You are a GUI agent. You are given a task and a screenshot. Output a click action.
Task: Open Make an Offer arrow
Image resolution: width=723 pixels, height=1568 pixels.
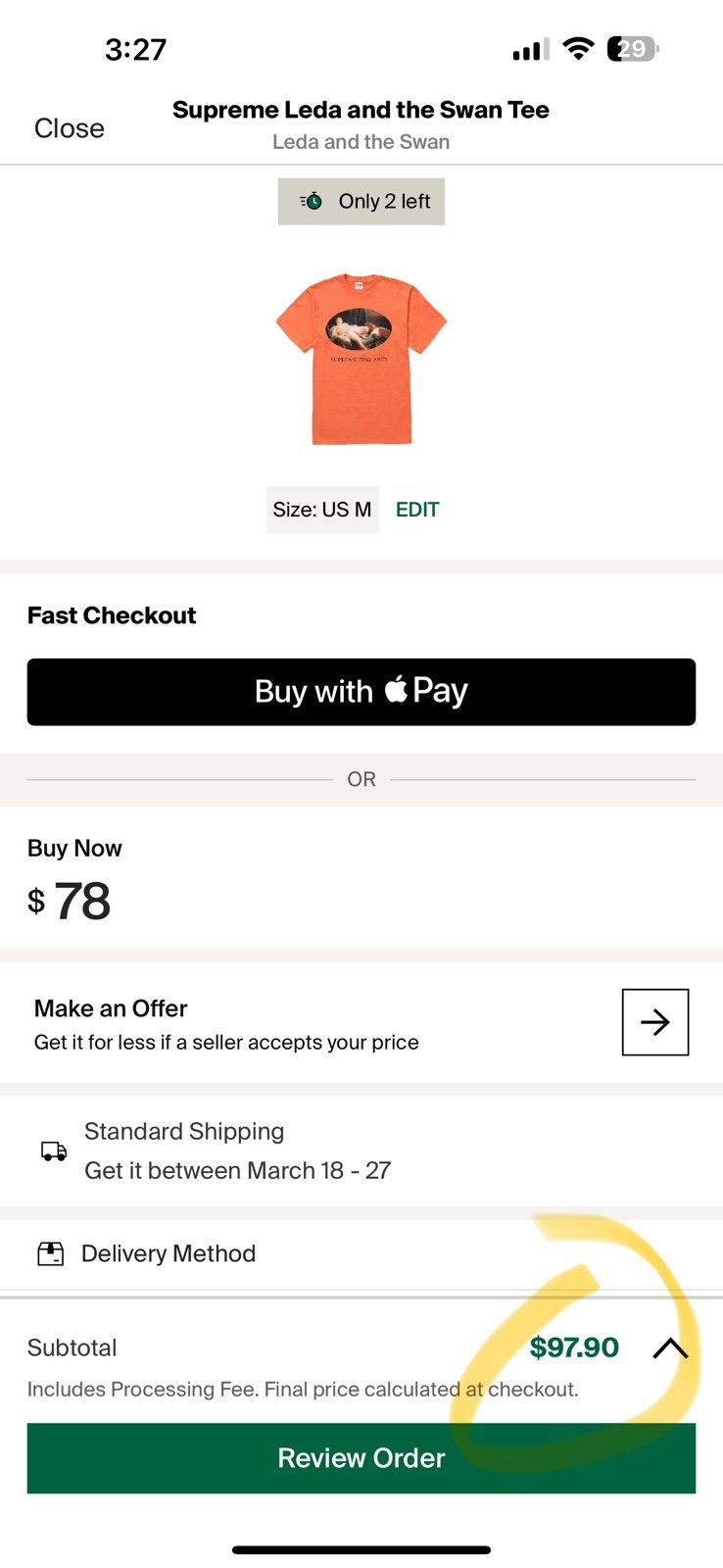pos(655,1022)
